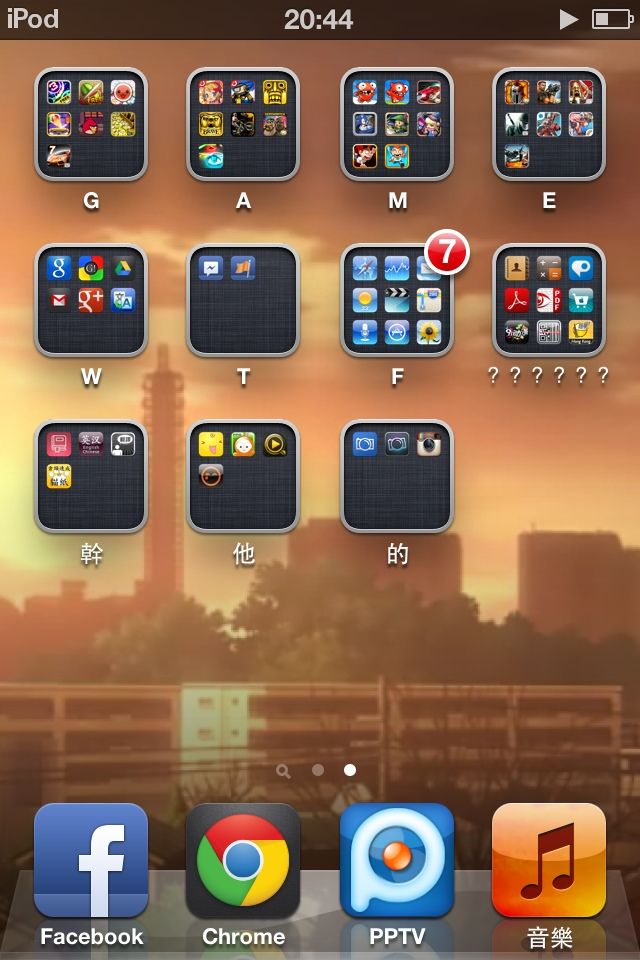Launch Facebook from the dock
This screenshot has height=960, width=640.
coord(91,862)
